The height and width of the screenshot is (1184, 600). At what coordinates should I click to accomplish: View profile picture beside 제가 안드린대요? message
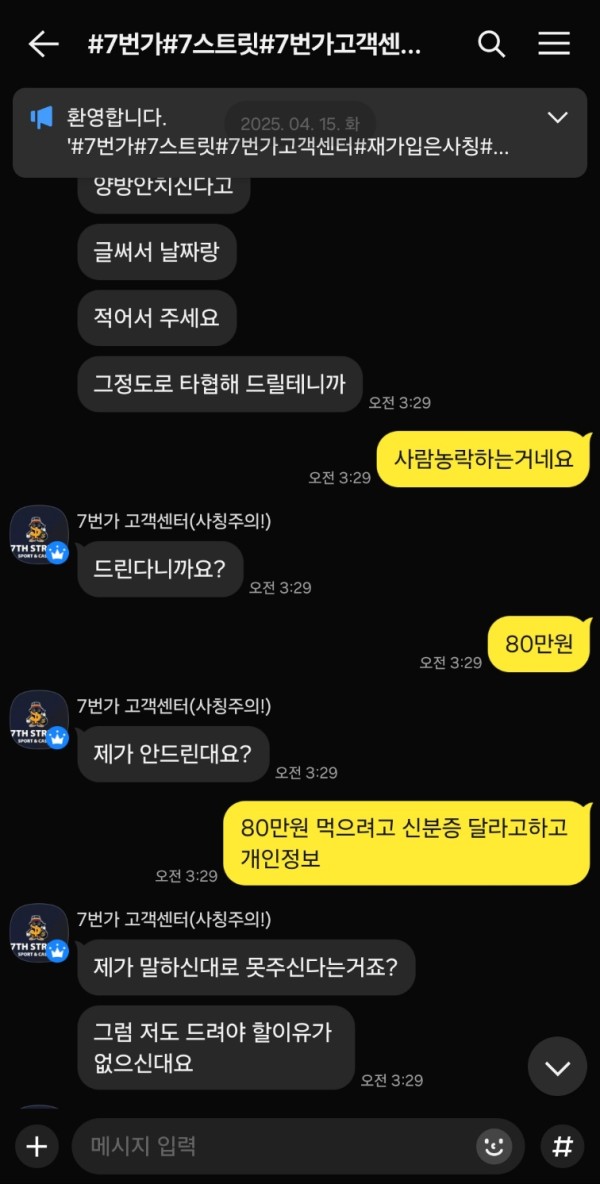[x=39, y=720]
